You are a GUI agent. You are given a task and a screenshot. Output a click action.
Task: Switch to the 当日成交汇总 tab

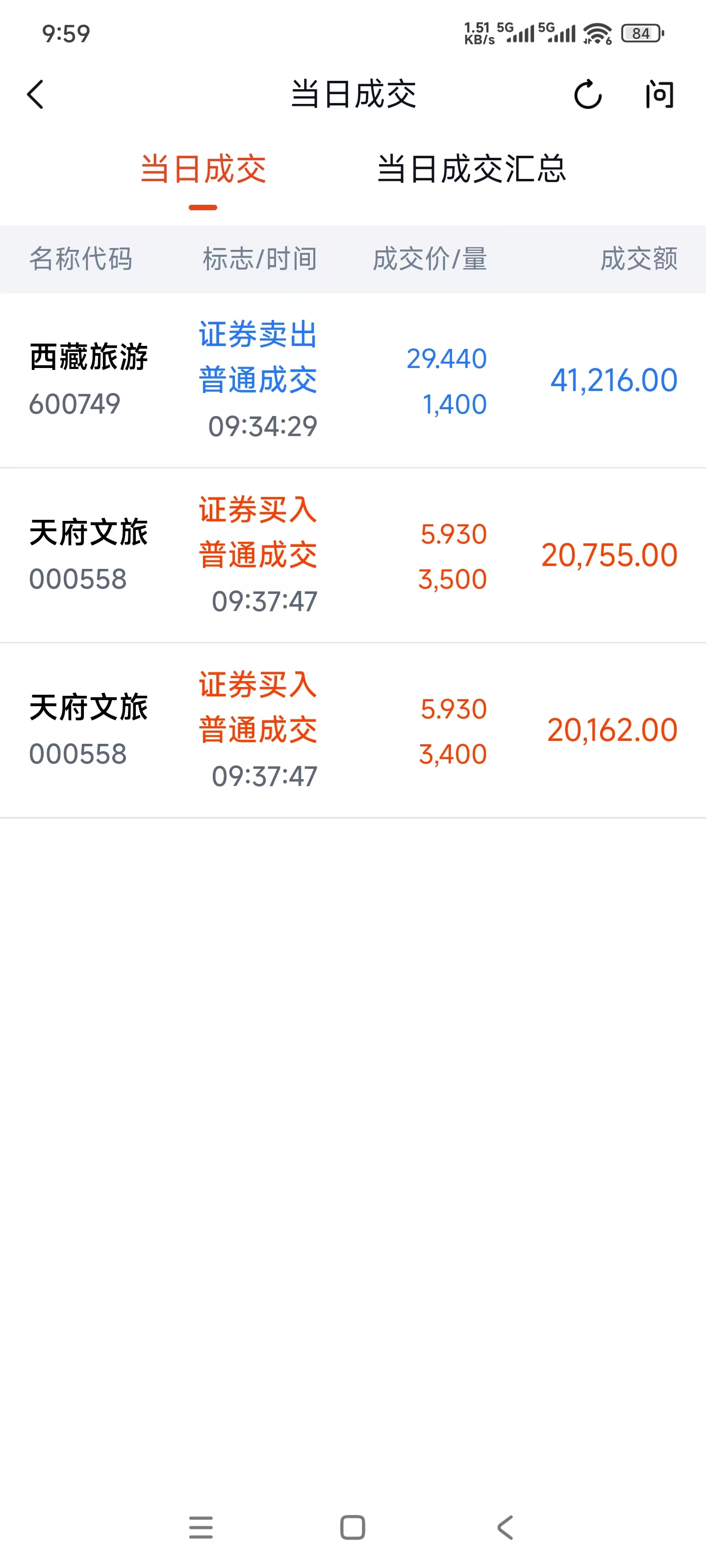(472, 169)
